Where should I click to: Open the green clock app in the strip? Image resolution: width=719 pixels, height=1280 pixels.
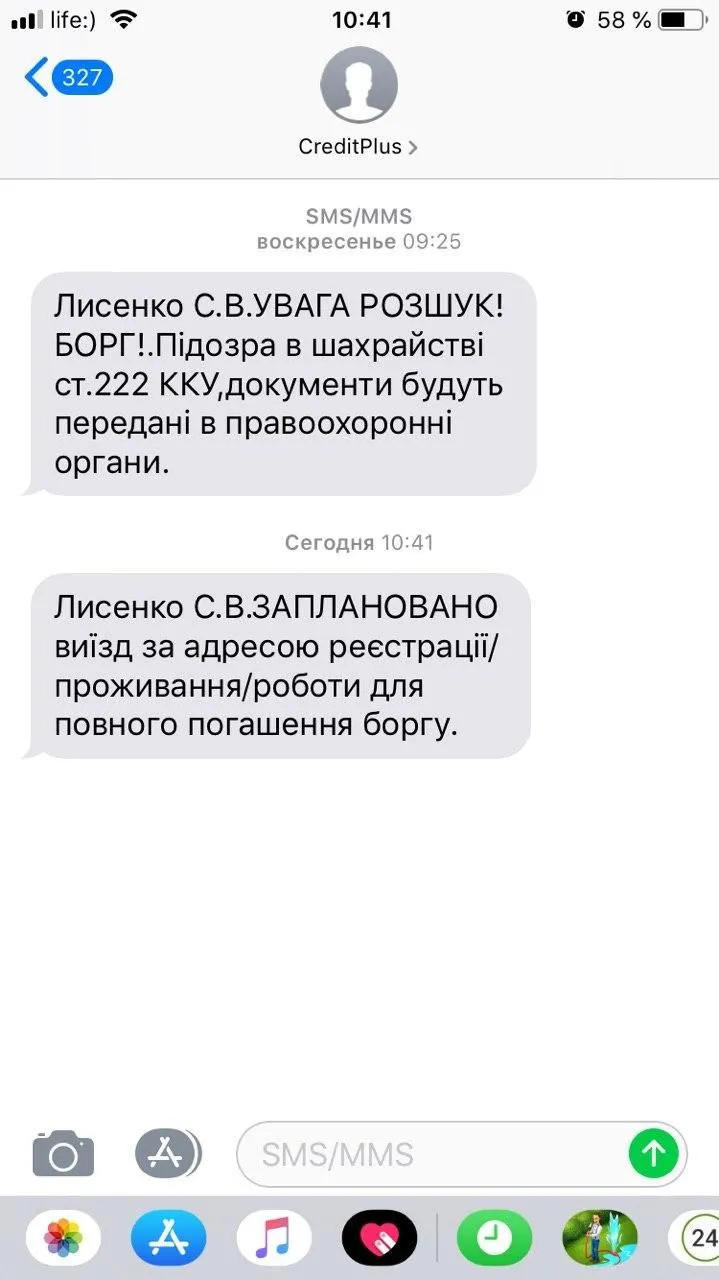pos(494,1239)
